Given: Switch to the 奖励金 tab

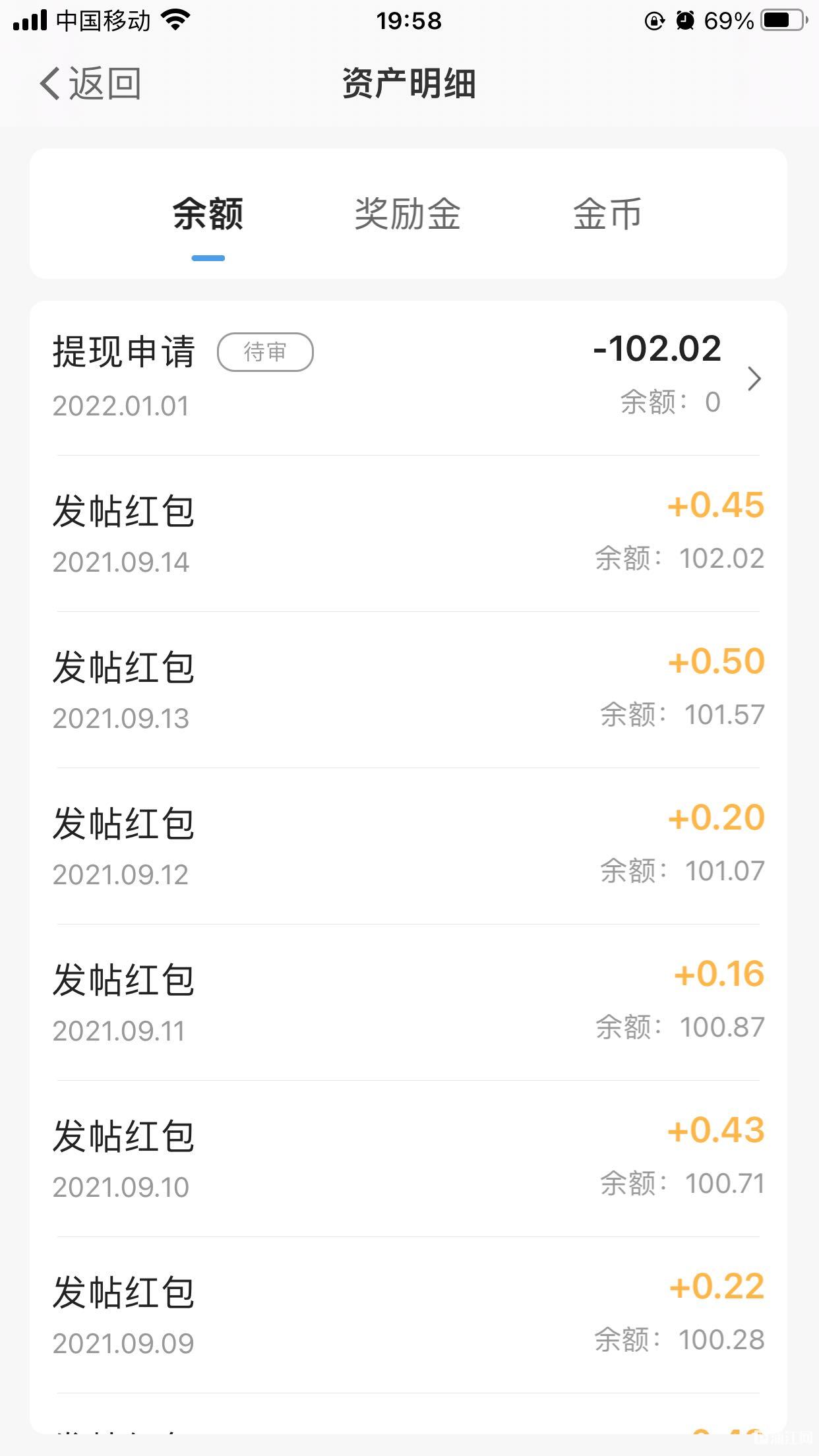Looking at the screenshot, I should [408, 214].
